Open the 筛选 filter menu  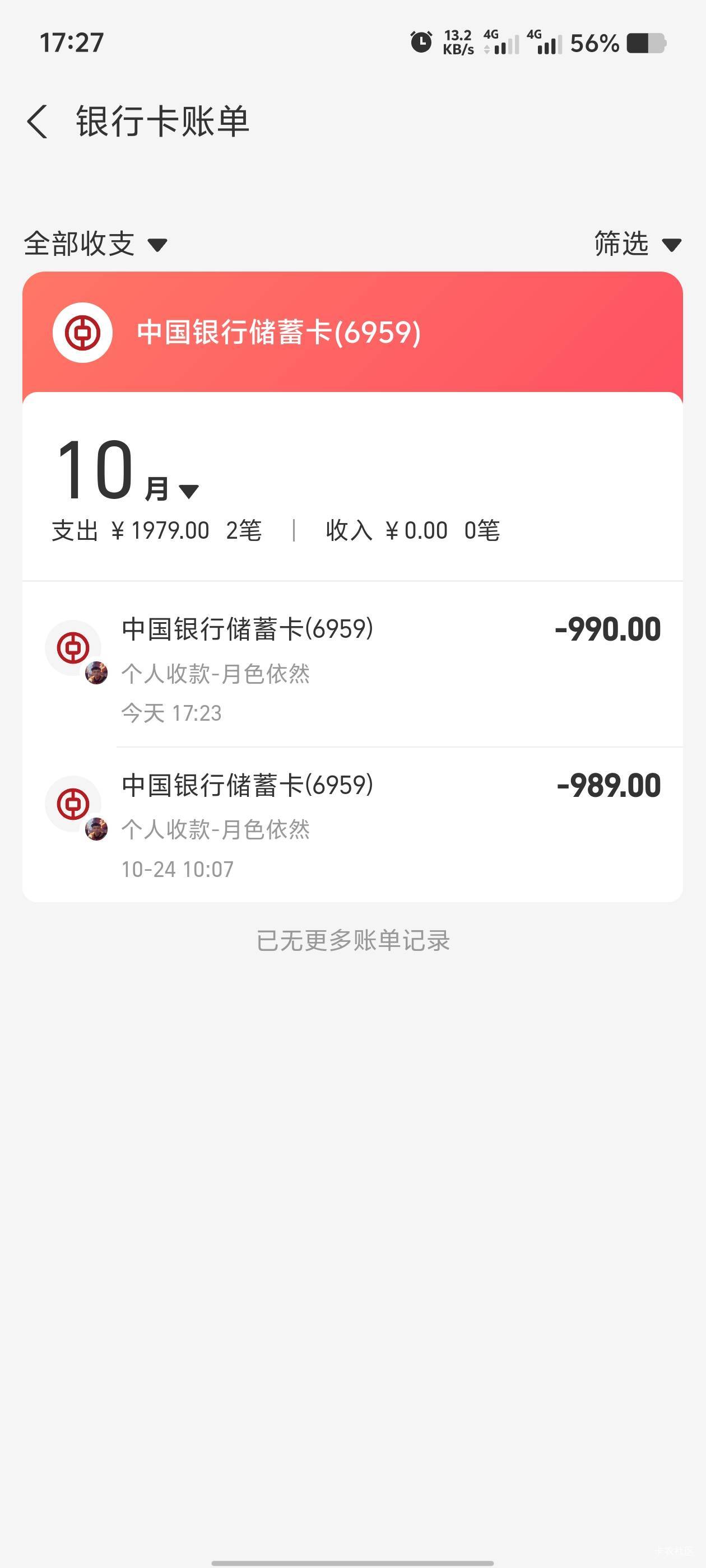coord(637,244)
